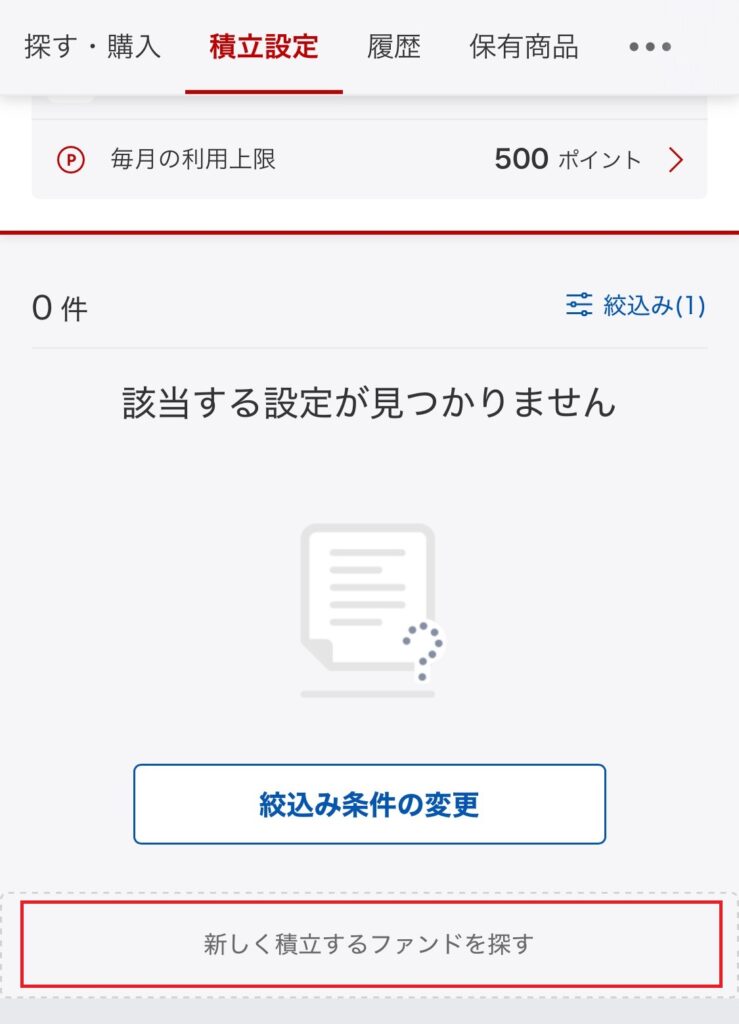The width and height of the screenshot is (739, 1024).
Task: Select the 積立設定 tab
Action: [x=264, y=47]
